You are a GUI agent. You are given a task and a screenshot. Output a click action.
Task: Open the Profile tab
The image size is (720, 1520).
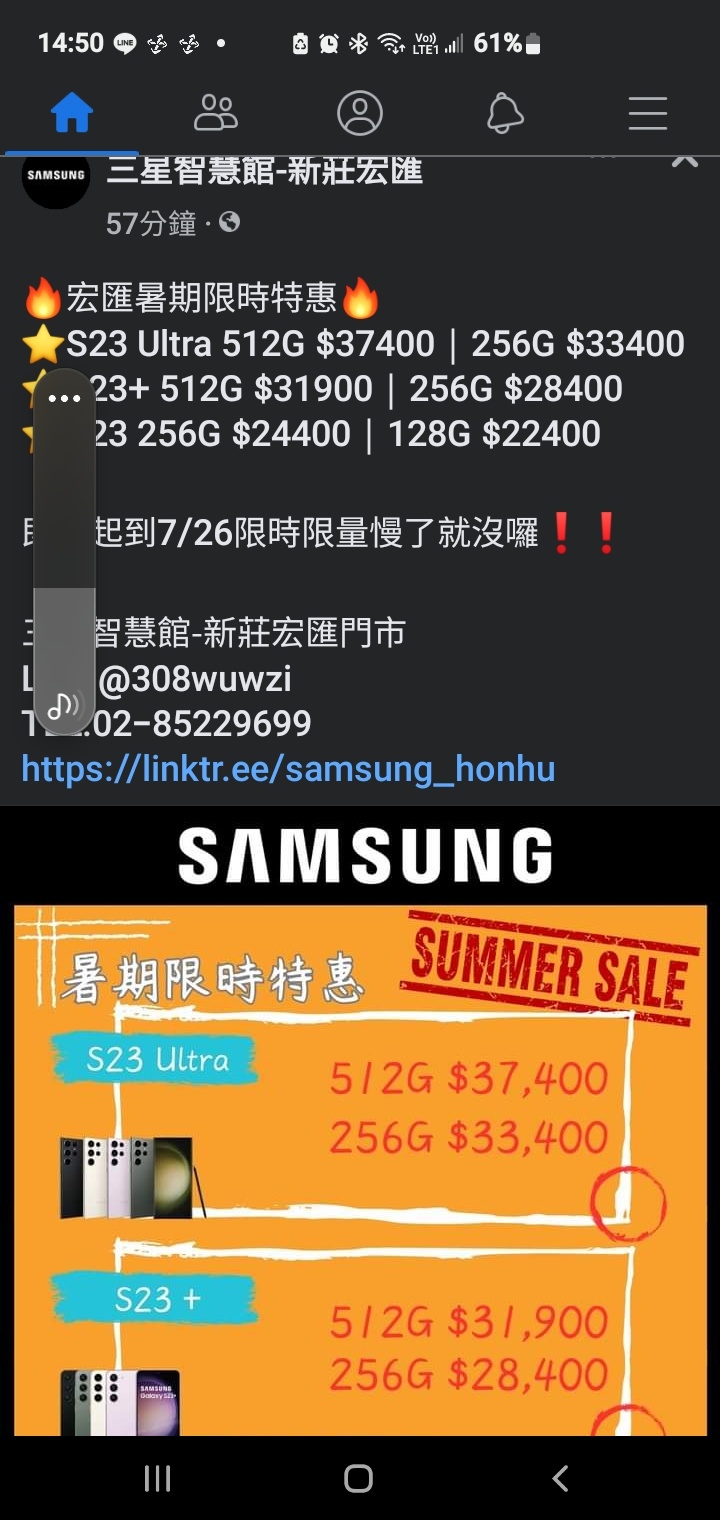[360, 113]
